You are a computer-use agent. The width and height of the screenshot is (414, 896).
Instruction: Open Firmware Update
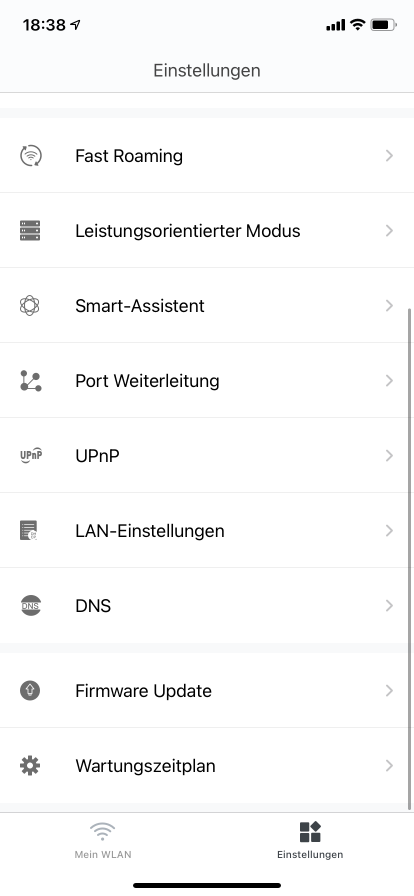click(207, 690)
